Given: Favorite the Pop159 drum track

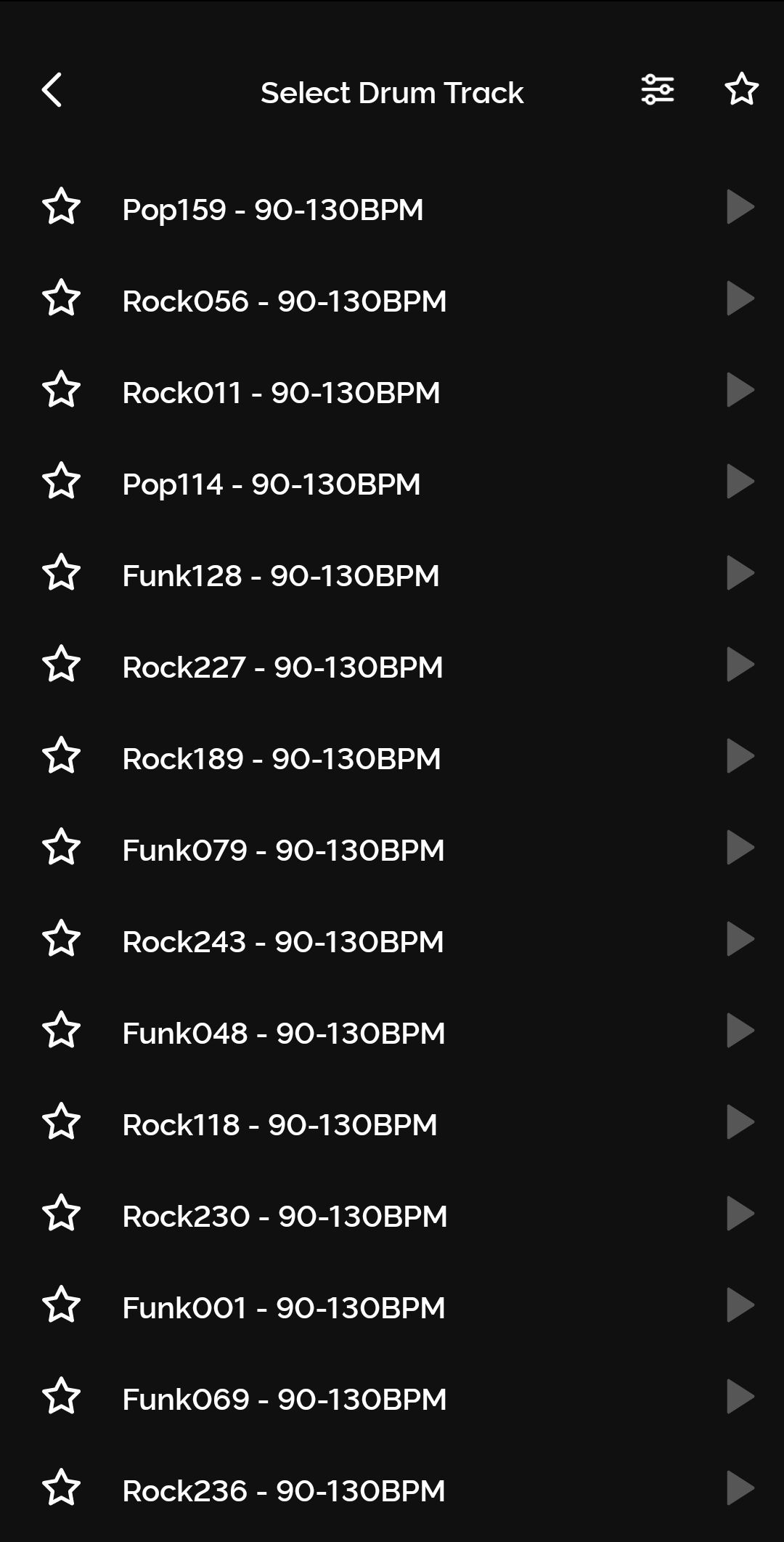Looking at the screenshot, I should pos(62,207).
